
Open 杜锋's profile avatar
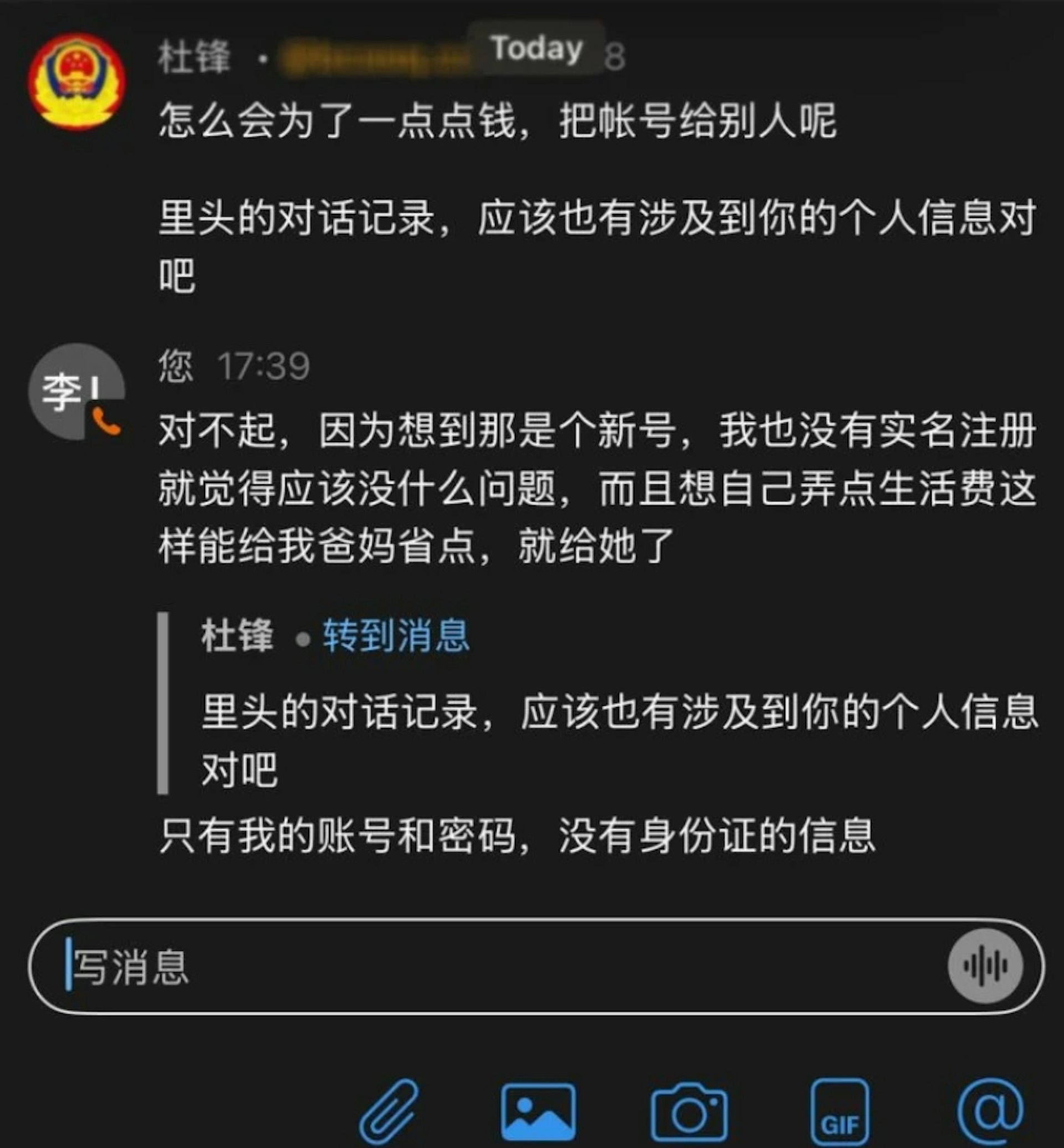tap(76, 81)
